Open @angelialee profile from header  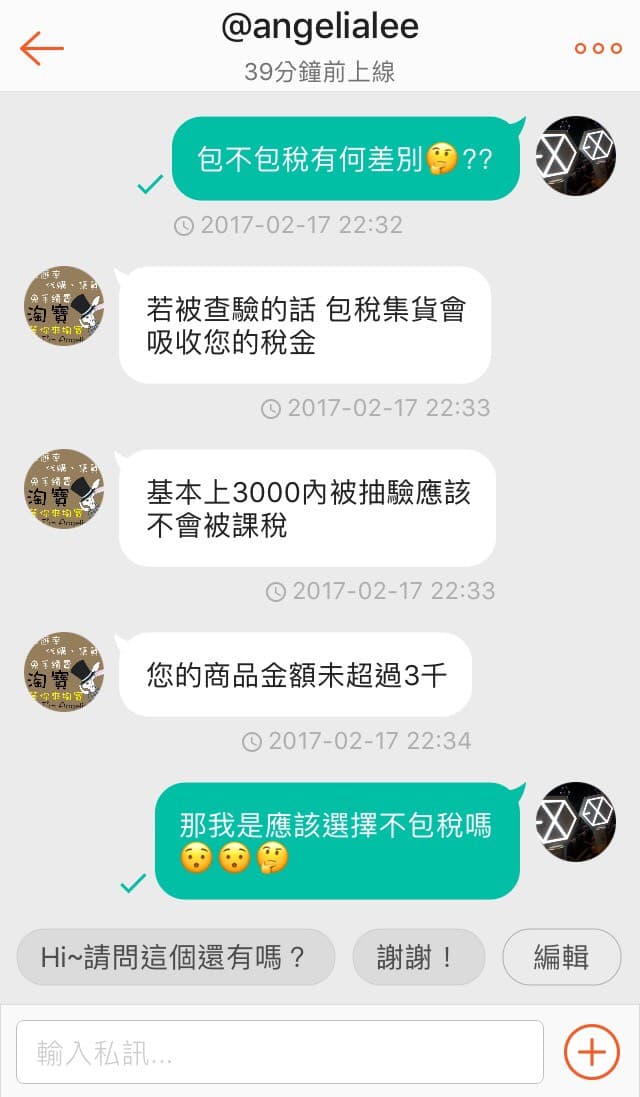click(320, 28)
